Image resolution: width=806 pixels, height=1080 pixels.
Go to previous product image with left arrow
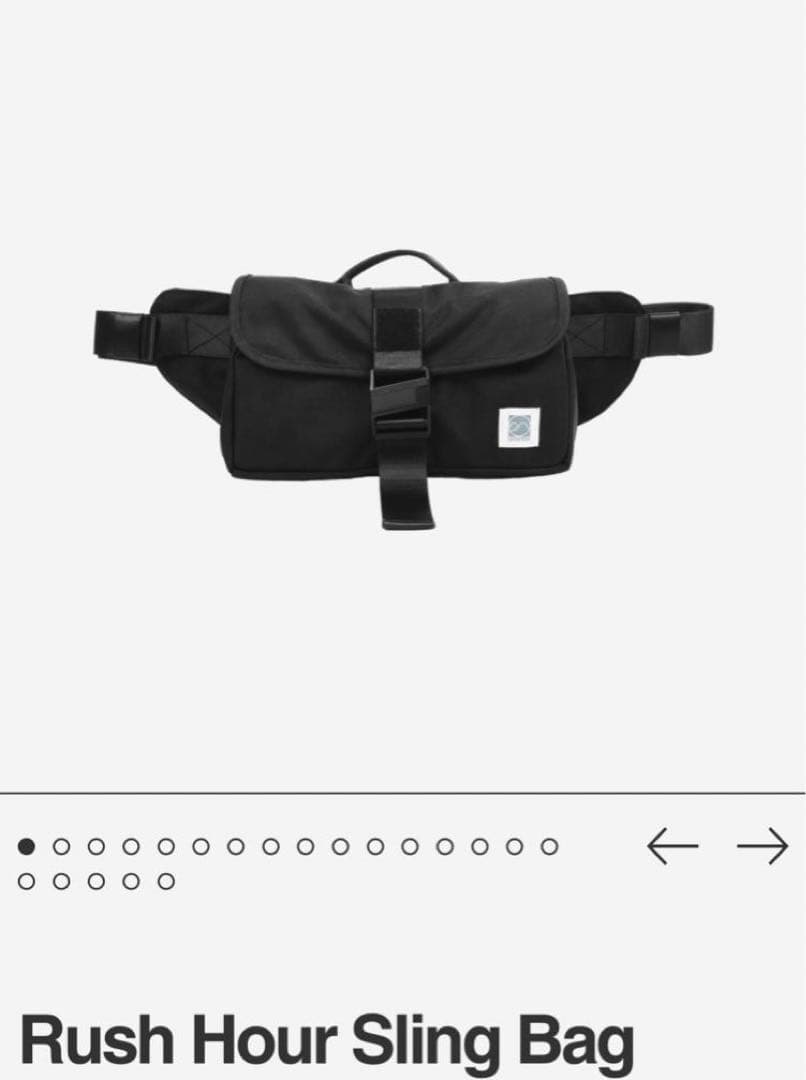[672, 846]
